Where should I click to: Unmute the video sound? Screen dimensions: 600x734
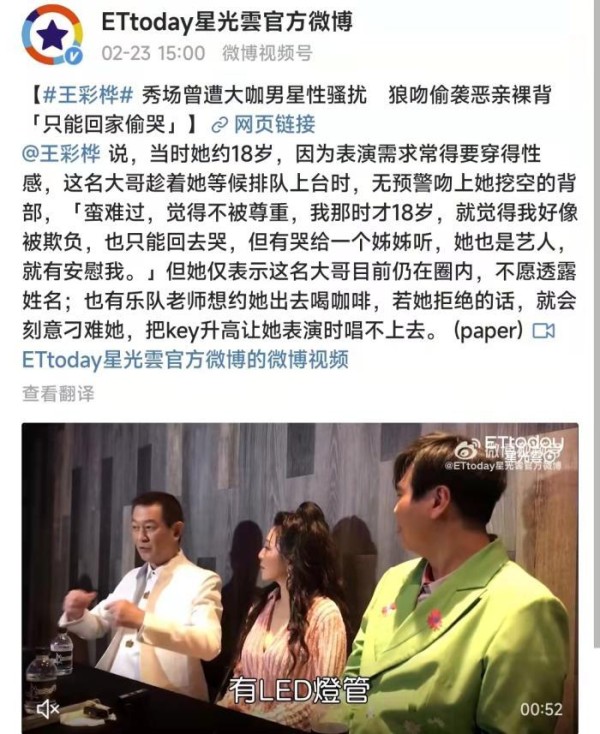click(x=48, y=708)
